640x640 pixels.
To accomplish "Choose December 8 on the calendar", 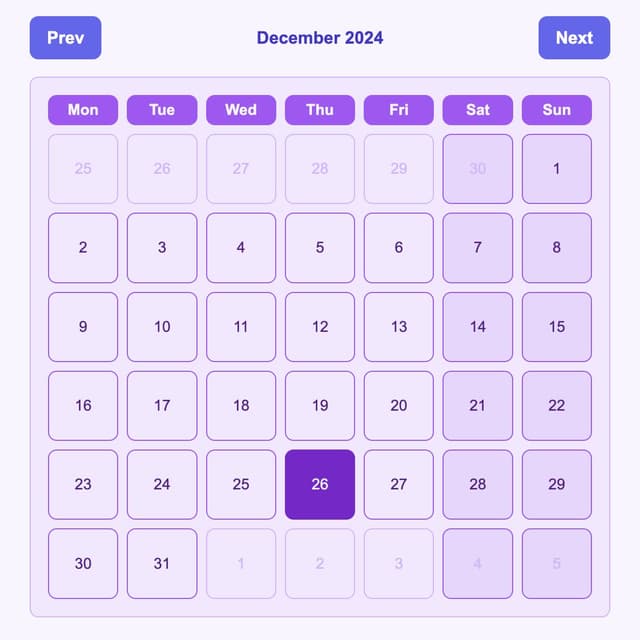I will [557, 248].
